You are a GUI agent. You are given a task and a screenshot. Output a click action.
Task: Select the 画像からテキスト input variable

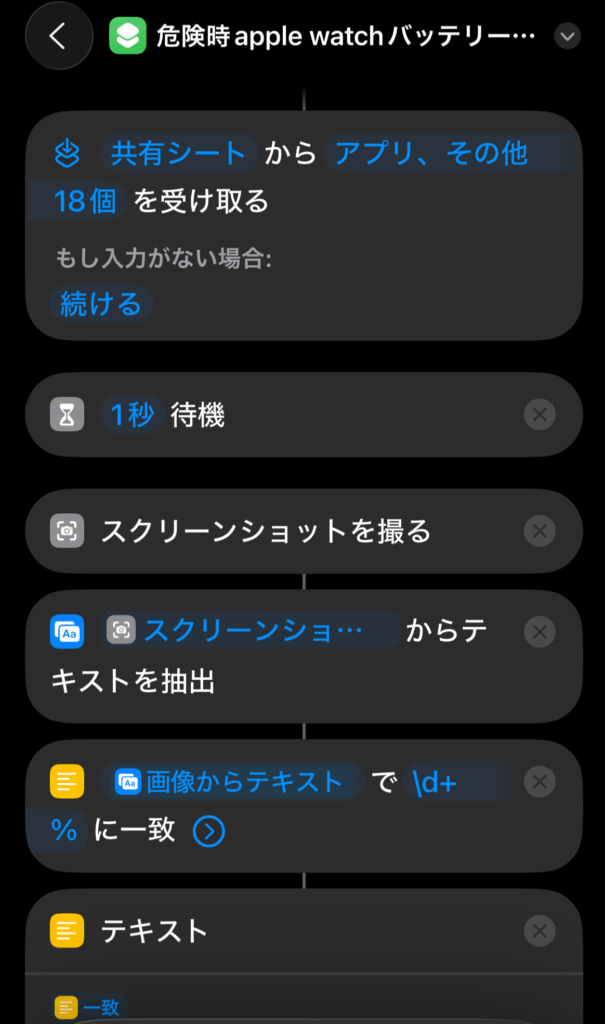[x=231, y=782]
